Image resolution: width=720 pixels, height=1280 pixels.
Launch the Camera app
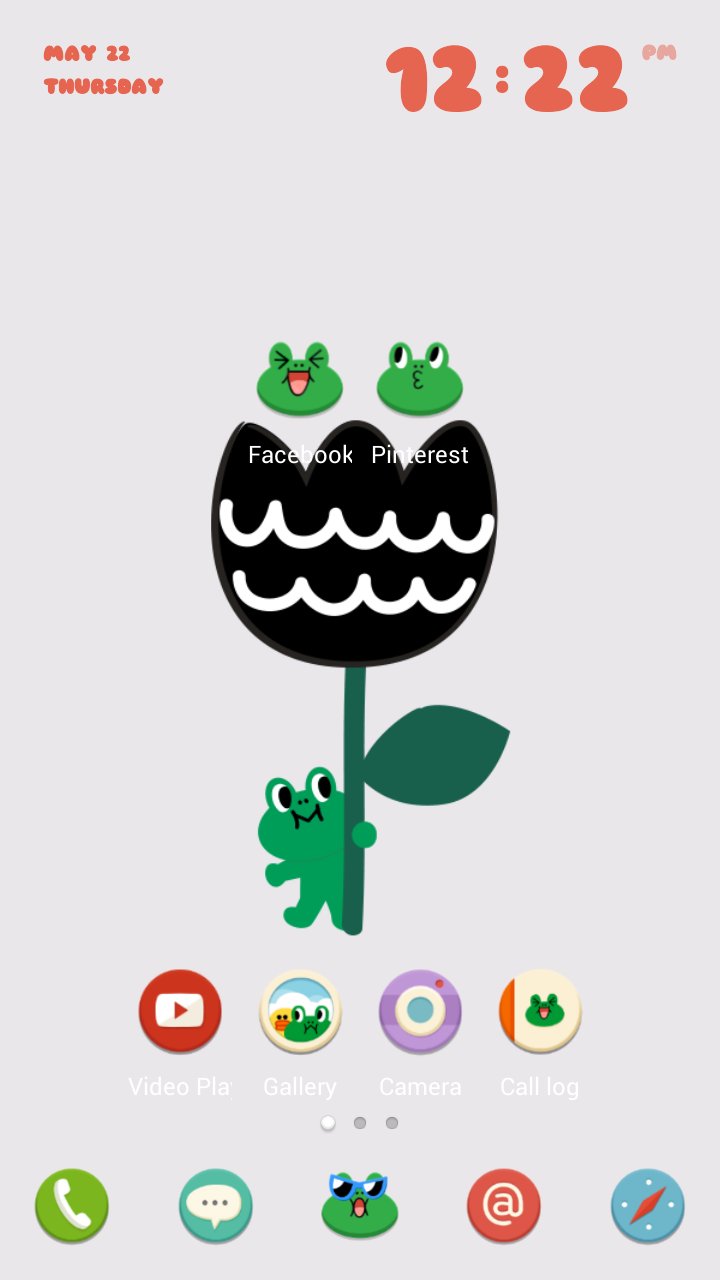(x=420, y=1011)
